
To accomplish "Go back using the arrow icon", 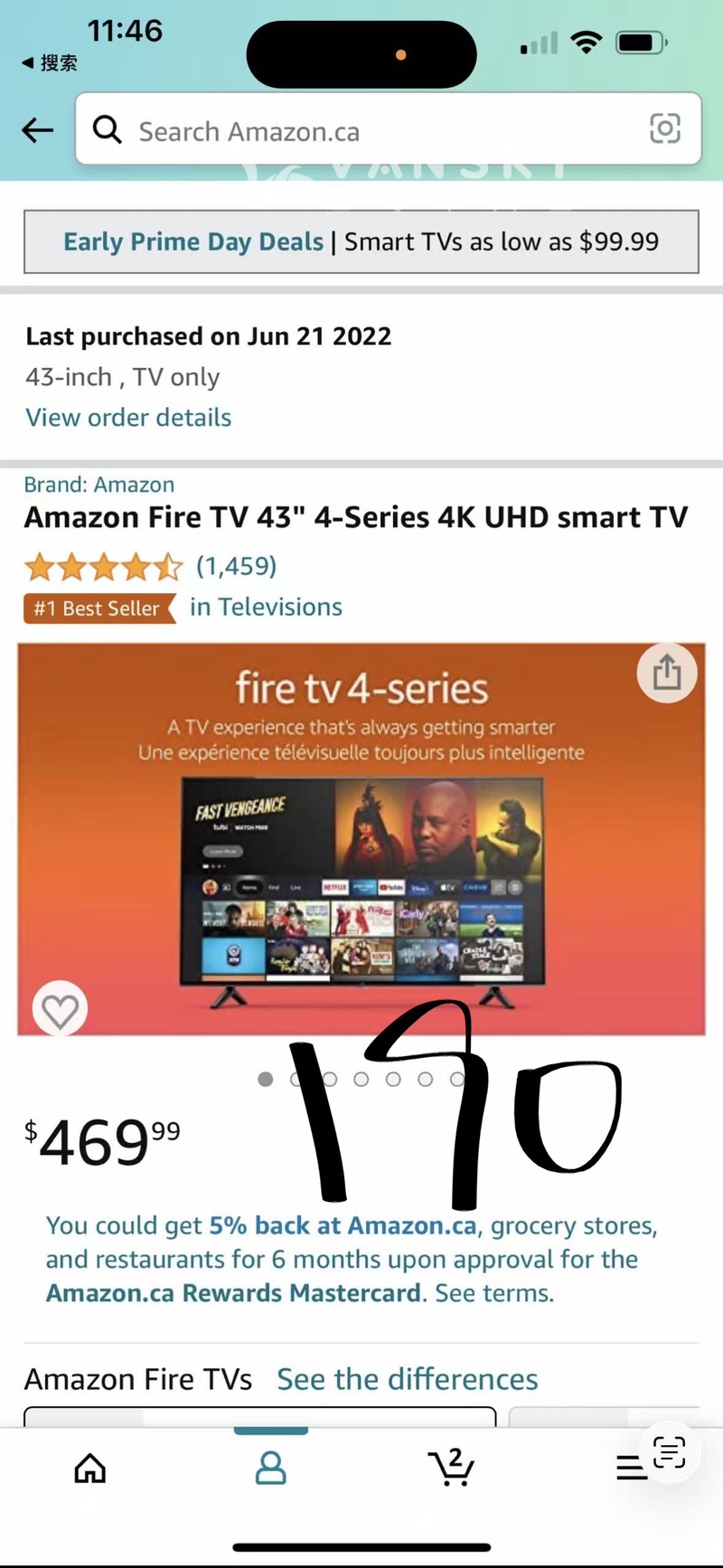I will (x=37, y=130).
